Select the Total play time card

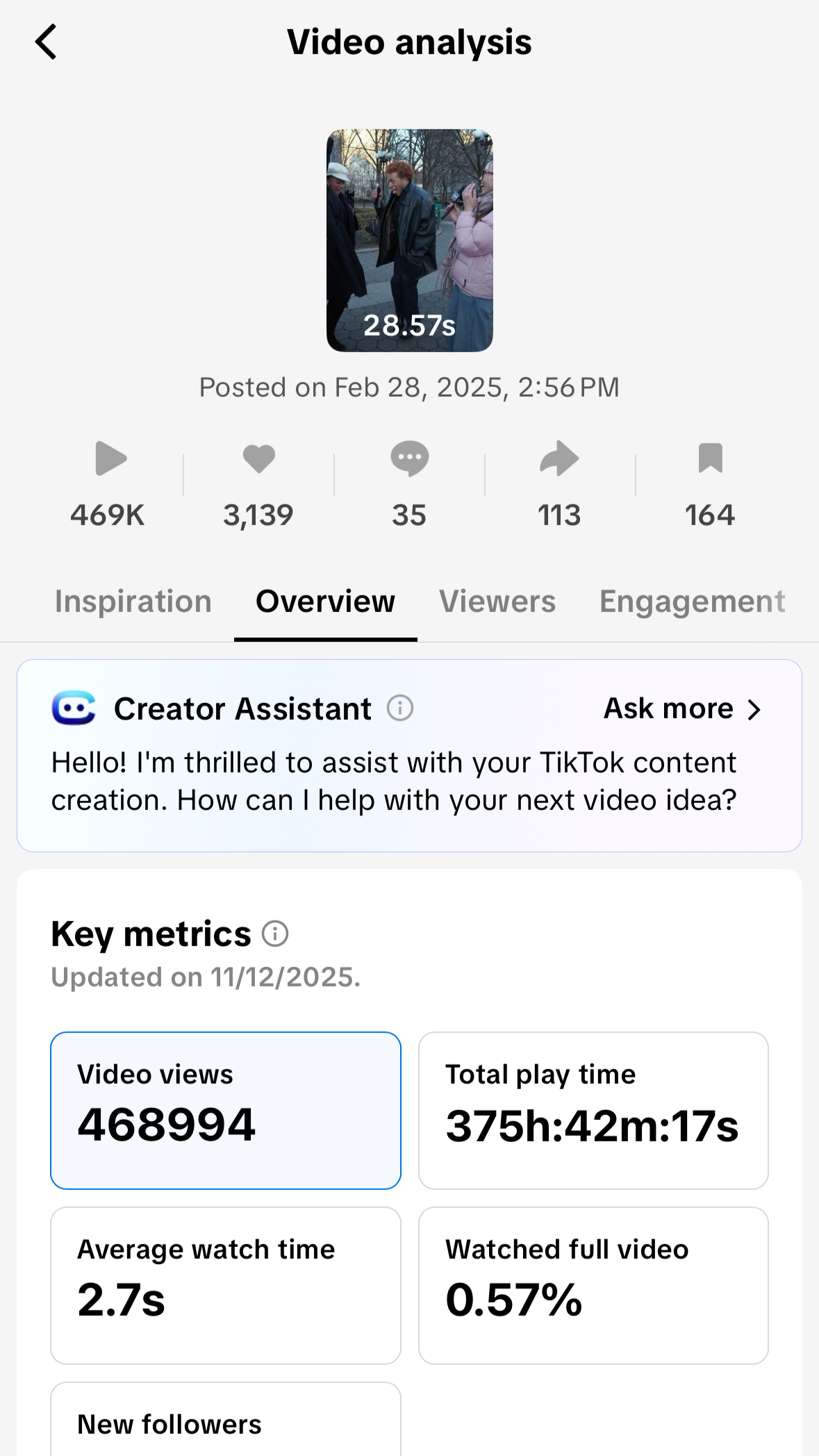(593, 1110)
